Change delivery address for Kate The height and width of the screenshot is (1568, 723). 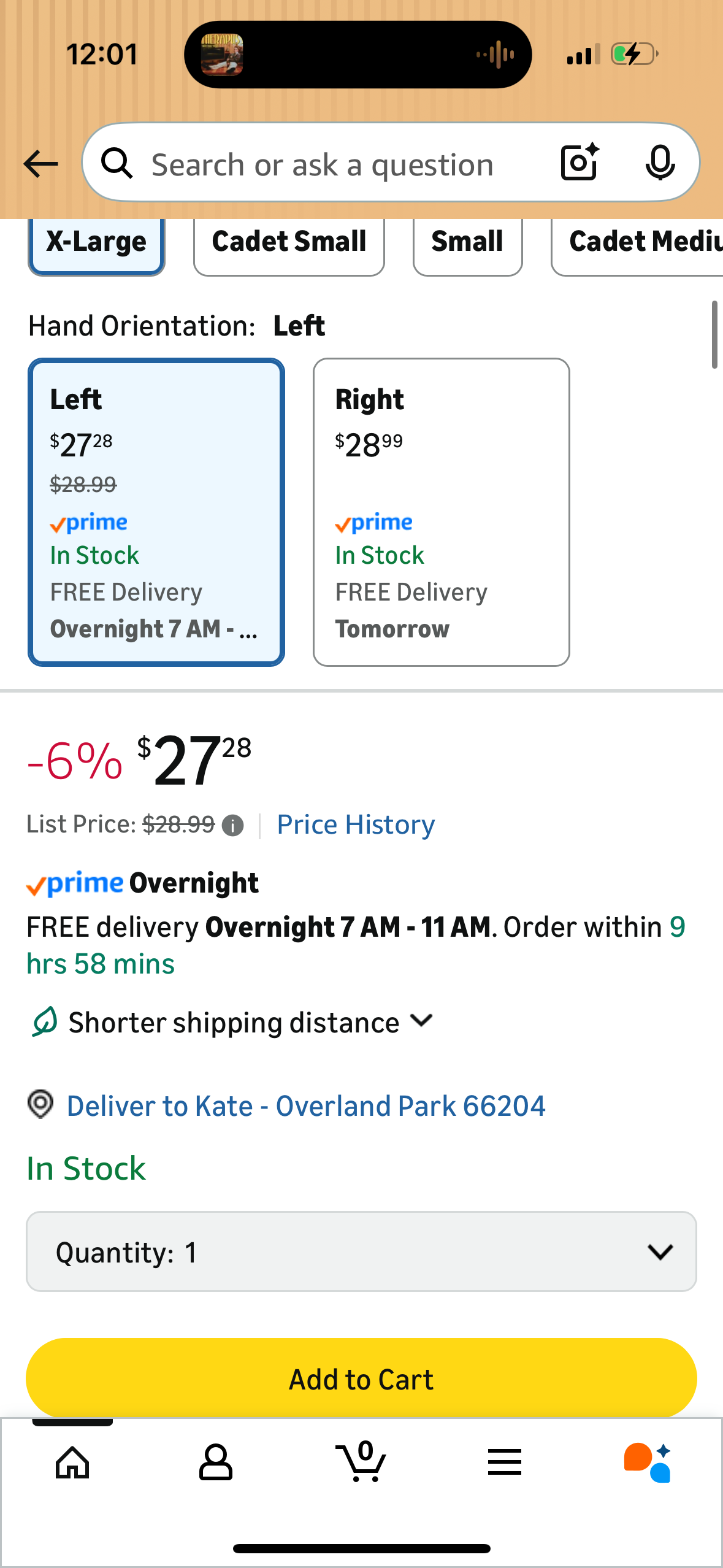(305, 1106)
